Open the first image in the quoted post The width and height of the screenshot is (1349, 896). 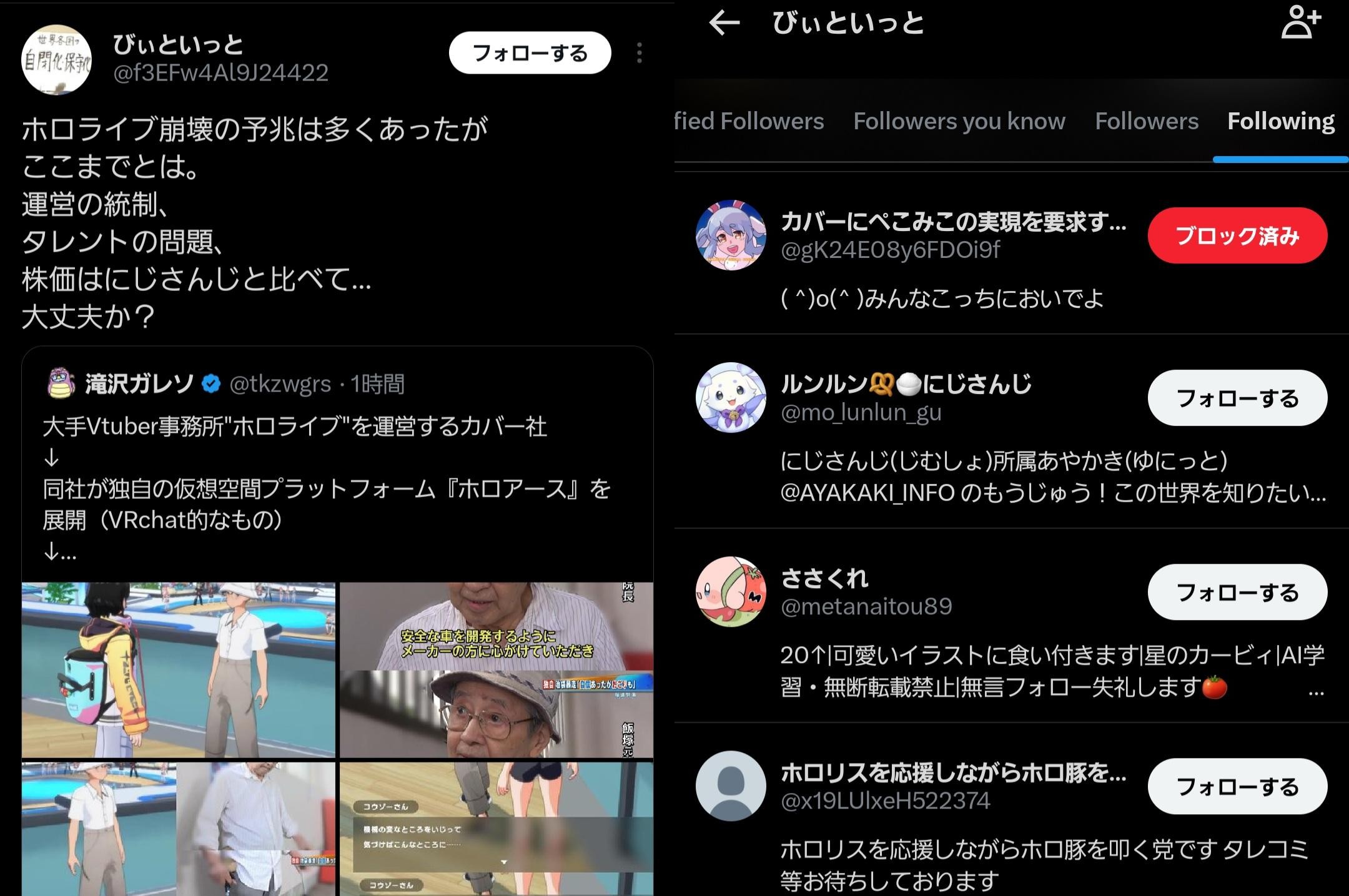(x=179, y=670)
